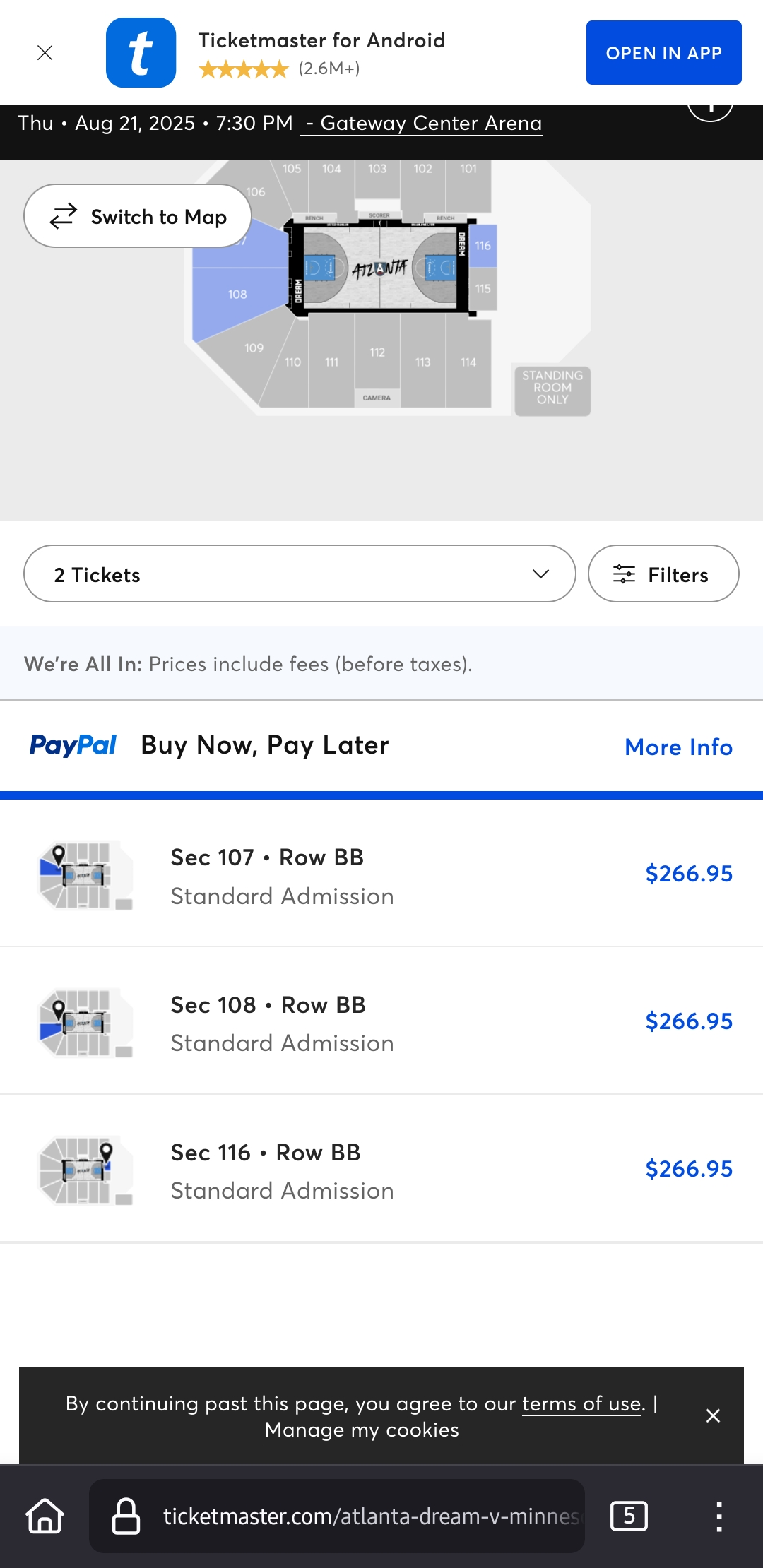This screenshot has width=763, height=1568.
Task: Expand the 2 Tickets dropdown
Action: 300,574
